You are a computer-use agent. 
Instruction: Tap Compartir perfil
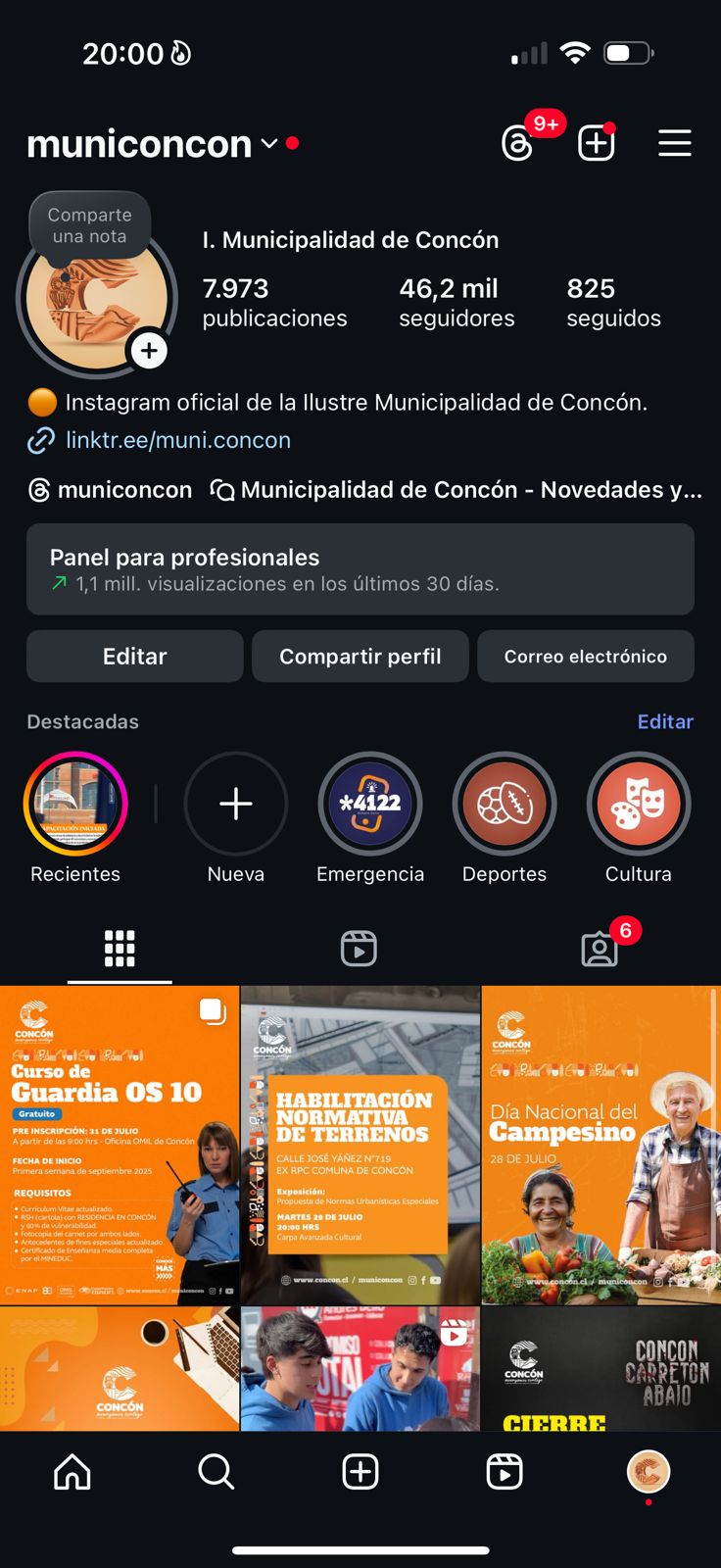tap(360, 657)
